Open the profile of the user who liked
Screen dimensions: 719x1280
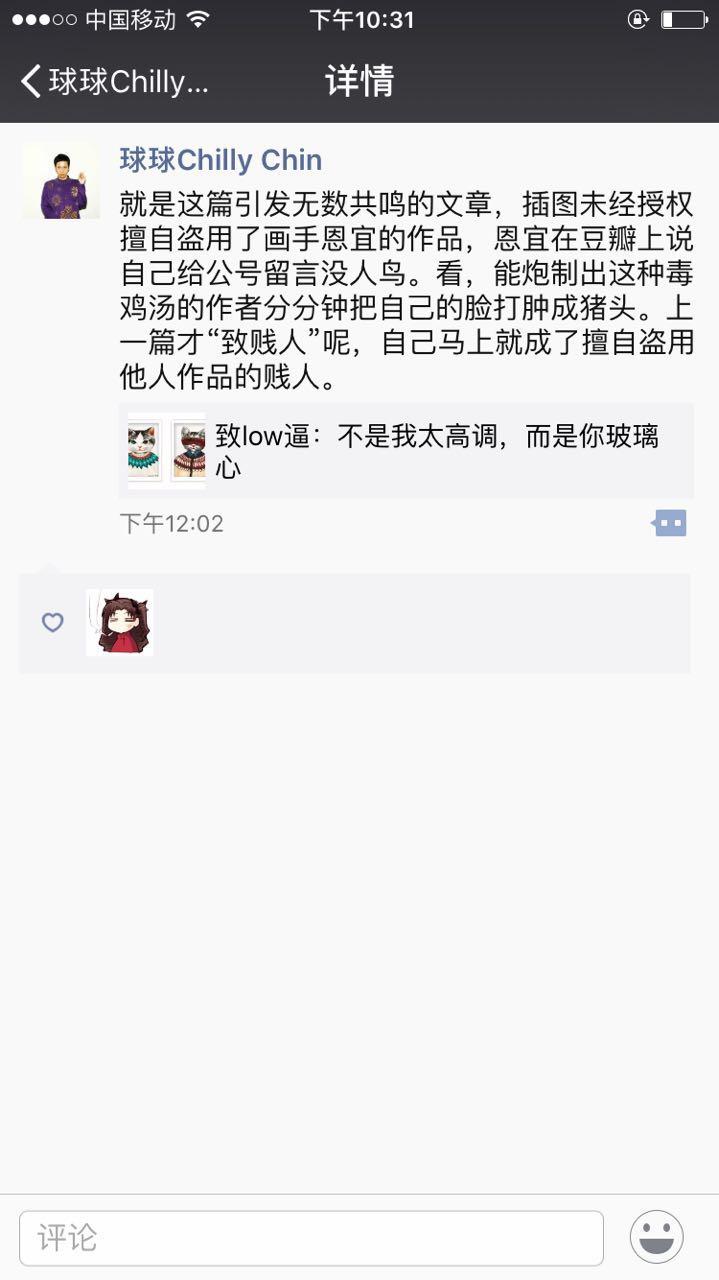point(120,622)
